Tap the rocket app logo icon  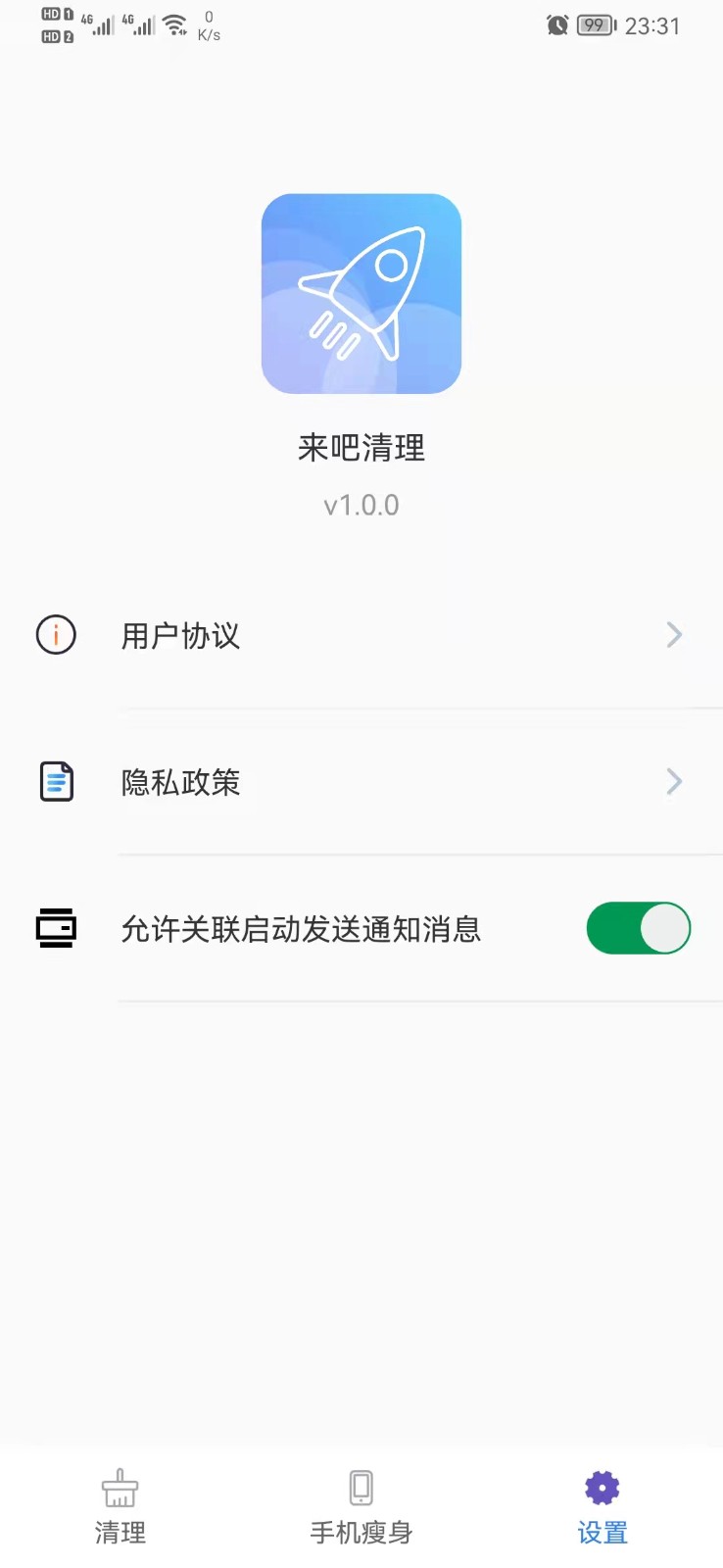pyautogui.click(x=361, y=294)
